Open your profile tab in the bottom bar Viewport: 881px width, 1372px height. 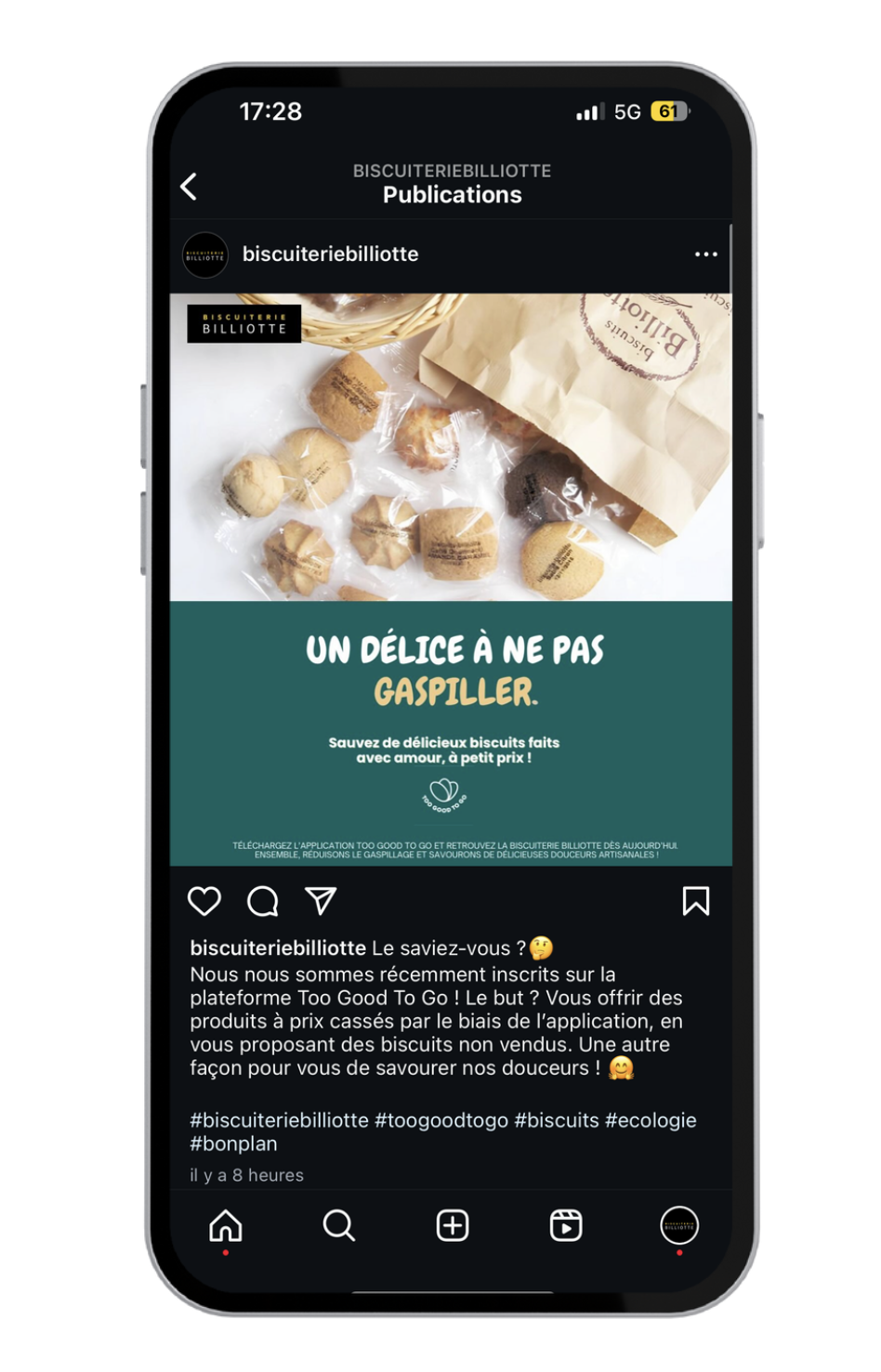pos(679,1226)
